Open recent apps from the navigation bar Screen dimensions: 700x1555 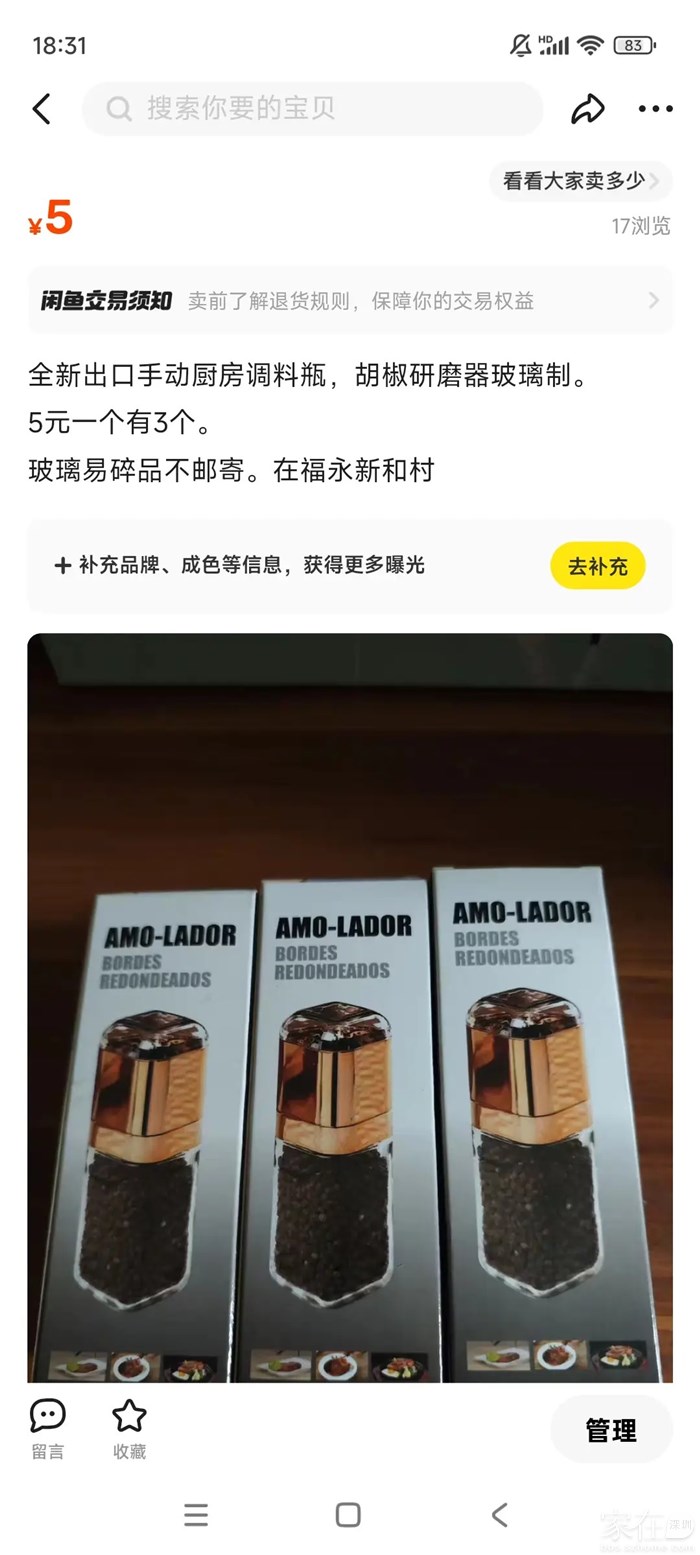[196, 1514]
